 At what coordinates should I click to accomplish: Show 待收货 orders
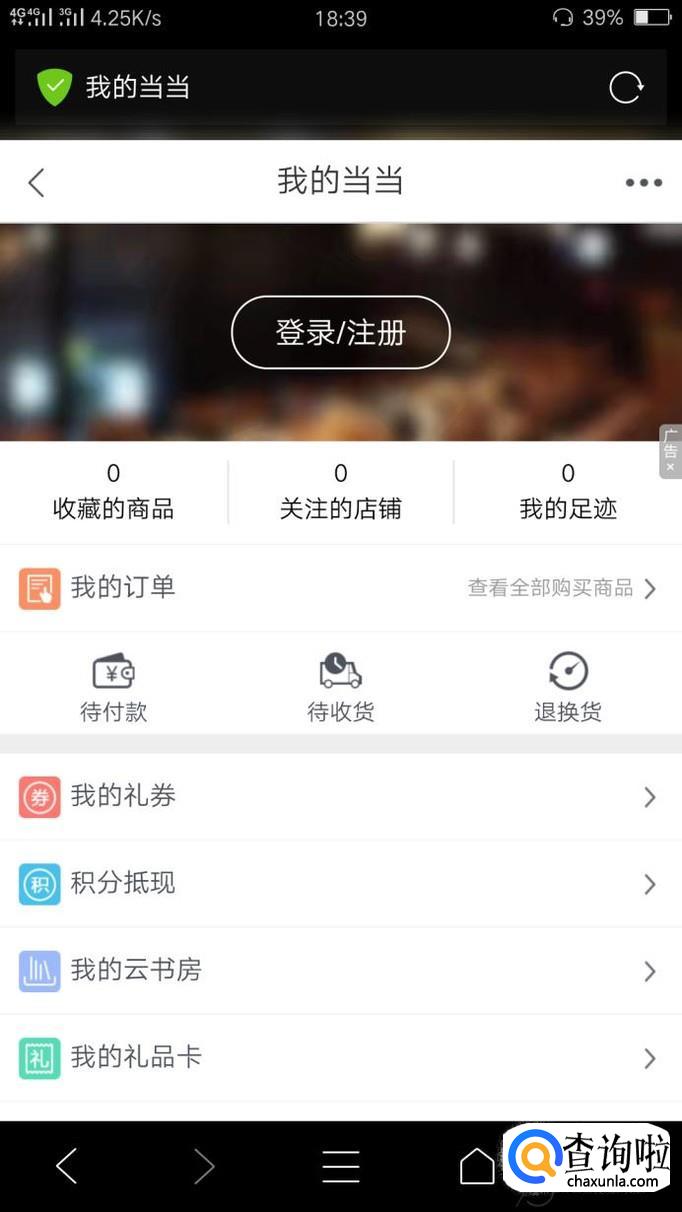pyautogui.click(x=341, y=687)
